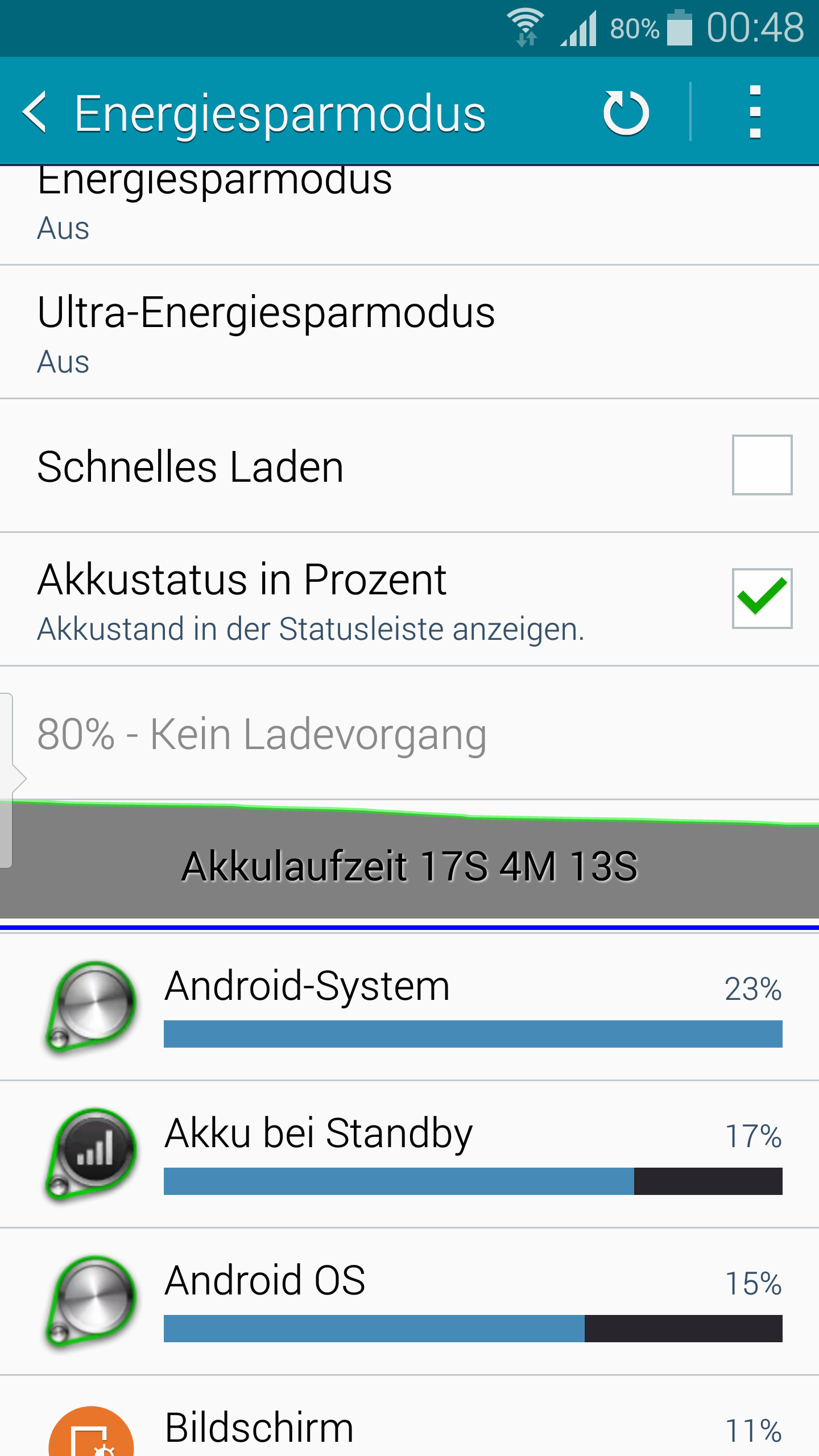Open the three-dot overflow menu
Viewport: 819px width, 1456px height.
tap(755, 112)
